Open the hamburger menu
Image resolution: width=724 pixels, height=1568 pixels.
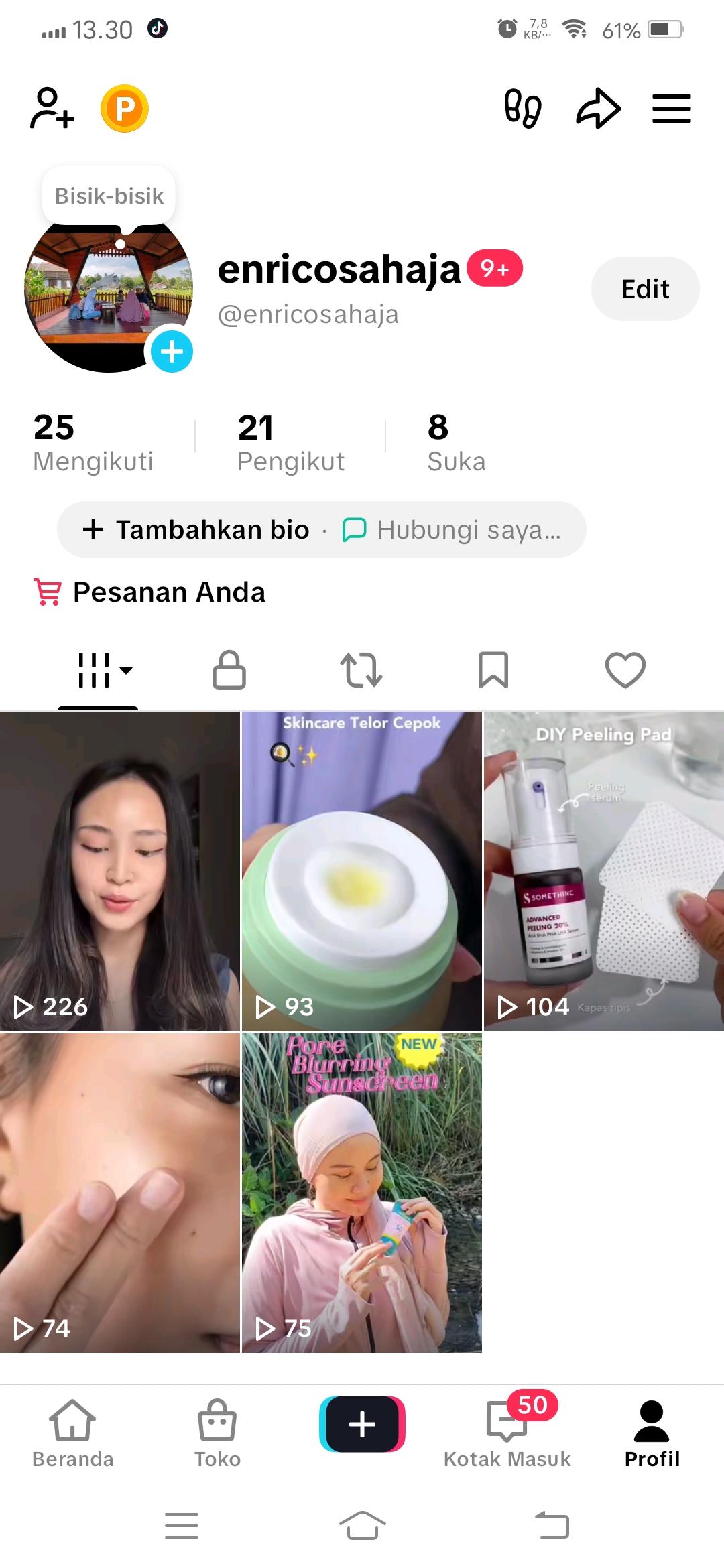click(x=672, y=109)
